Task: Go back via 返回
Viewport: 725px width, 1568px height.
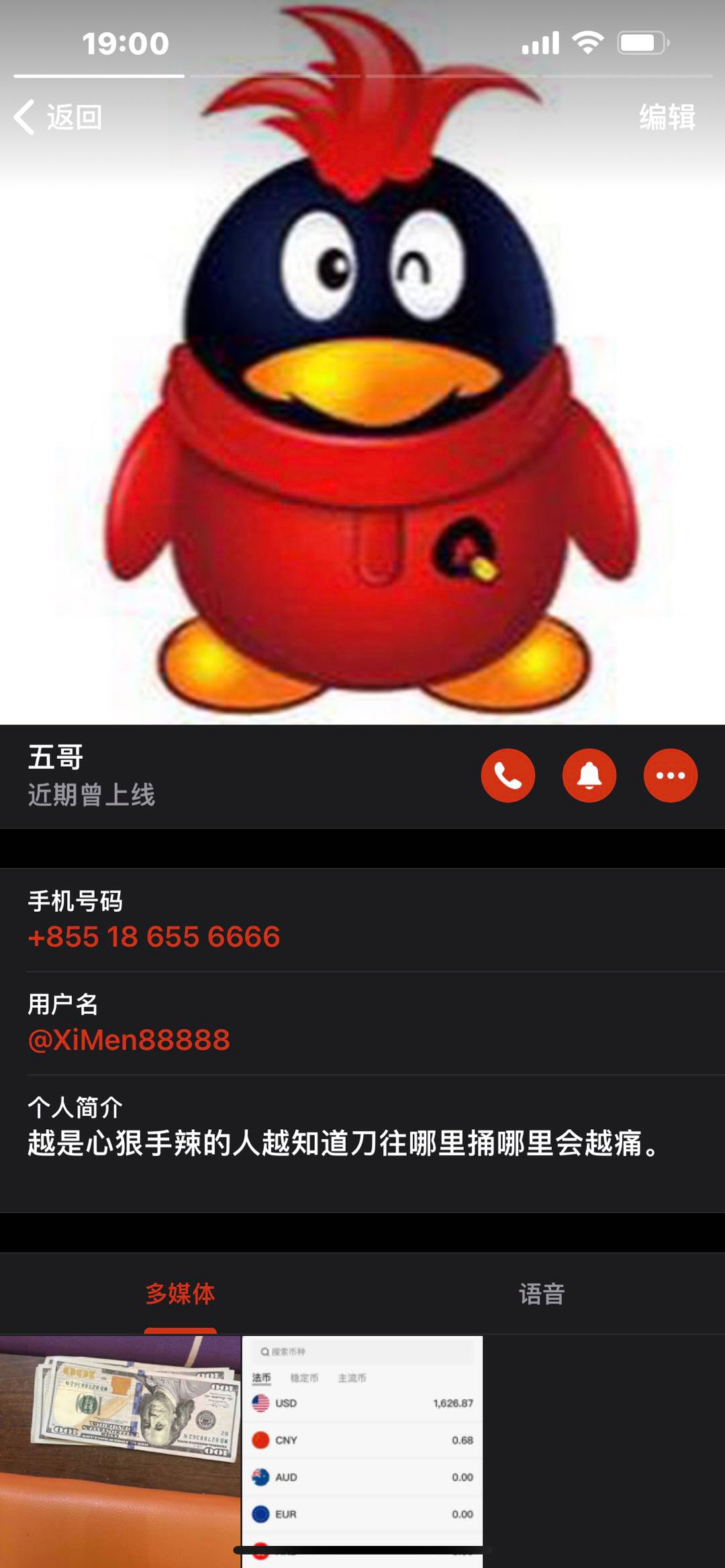Action: click(x=59, y=117)
